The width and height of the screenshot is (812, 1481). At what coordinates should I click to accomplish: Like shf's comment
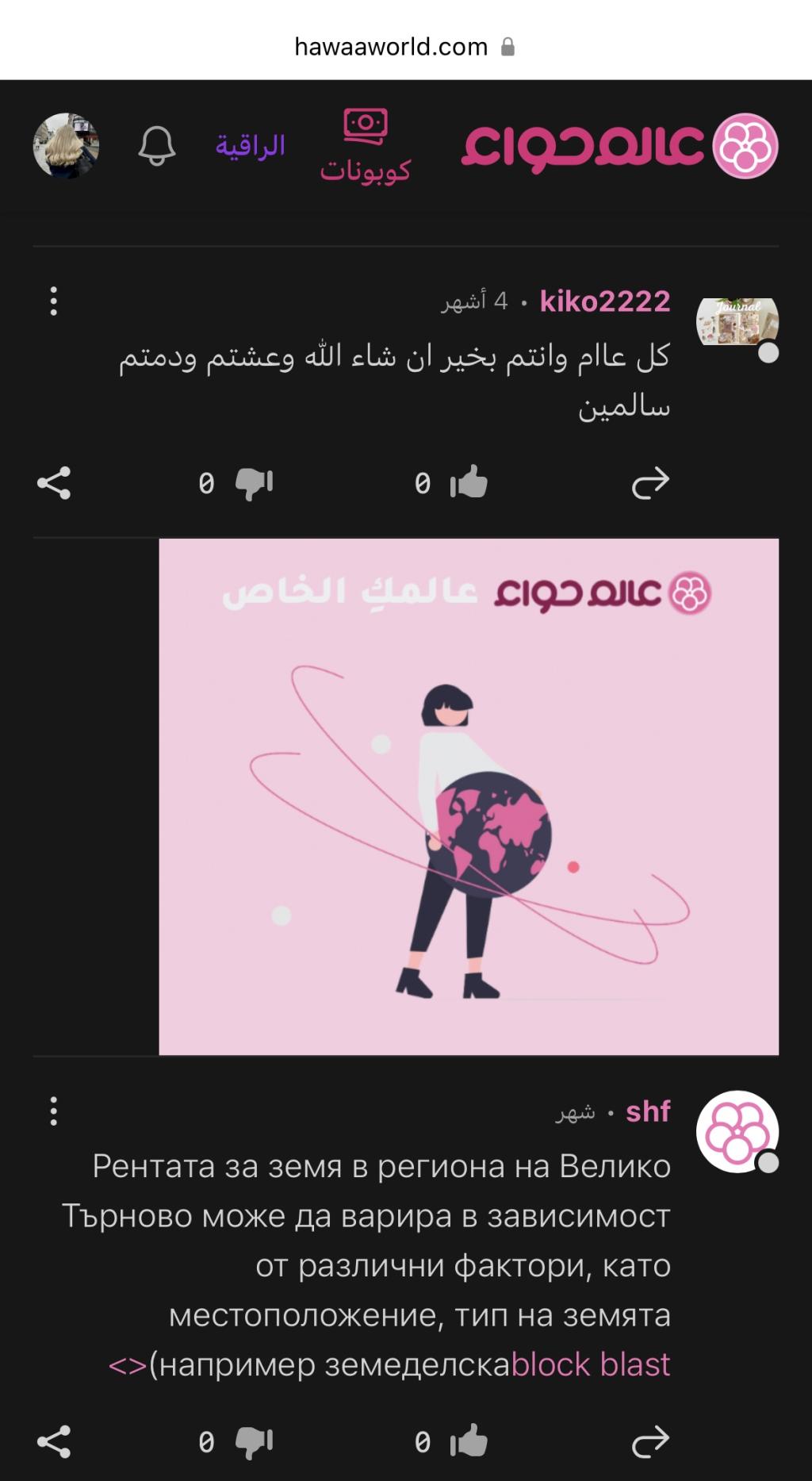[x=469, y=1441]
